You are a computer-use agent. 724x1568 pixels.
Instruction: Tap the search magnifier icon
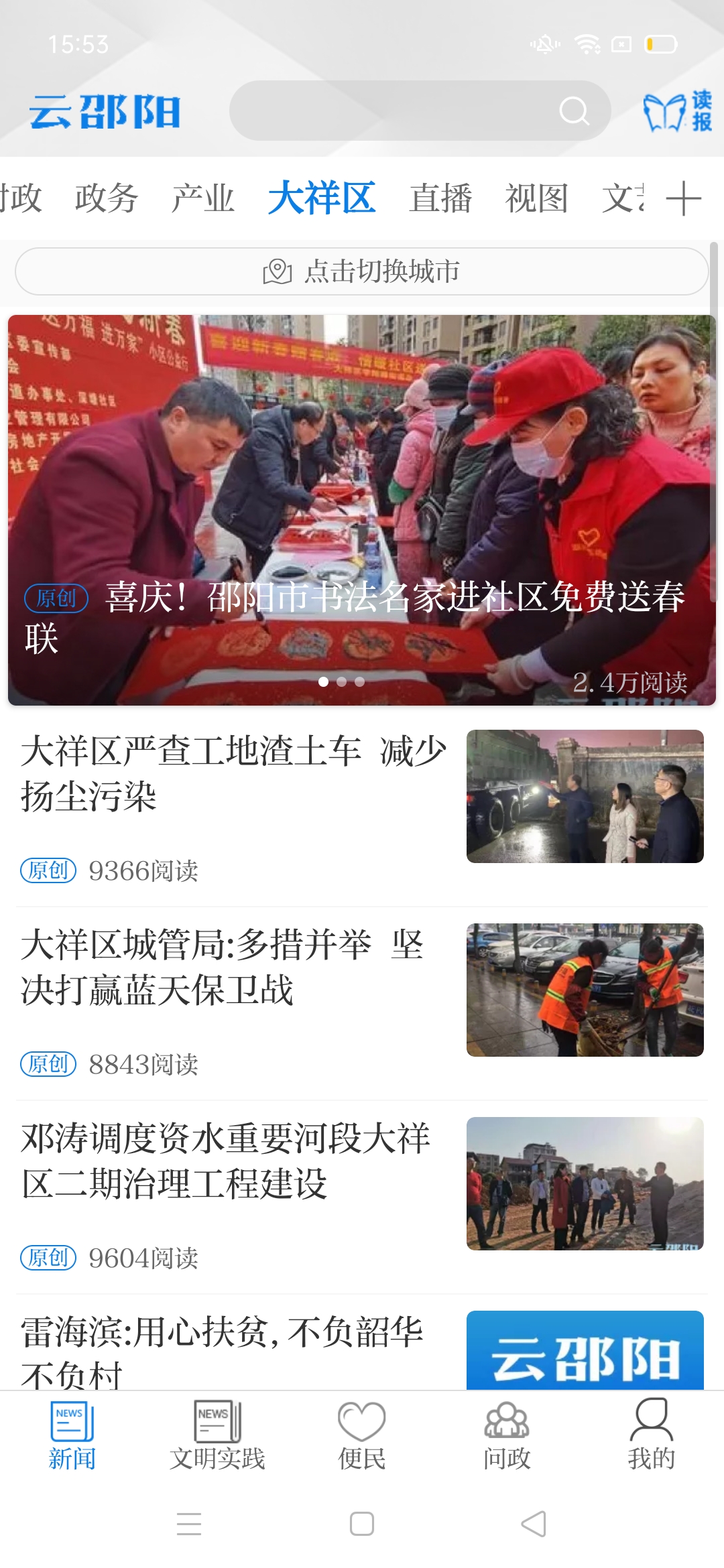pyautogui.click(x=573, y=111)
